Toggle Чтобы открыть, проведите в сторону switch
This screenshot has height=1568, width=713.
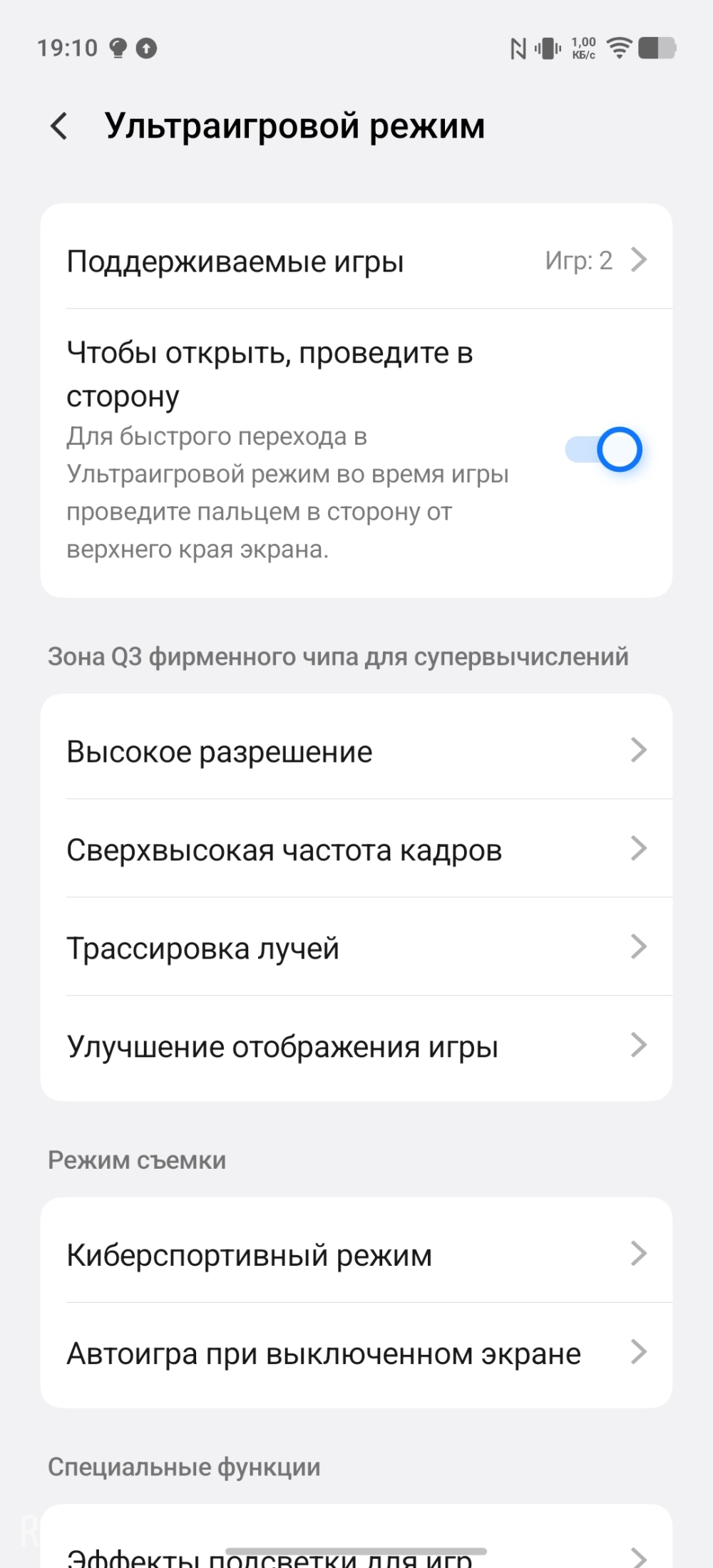click(x=605, y=450)
